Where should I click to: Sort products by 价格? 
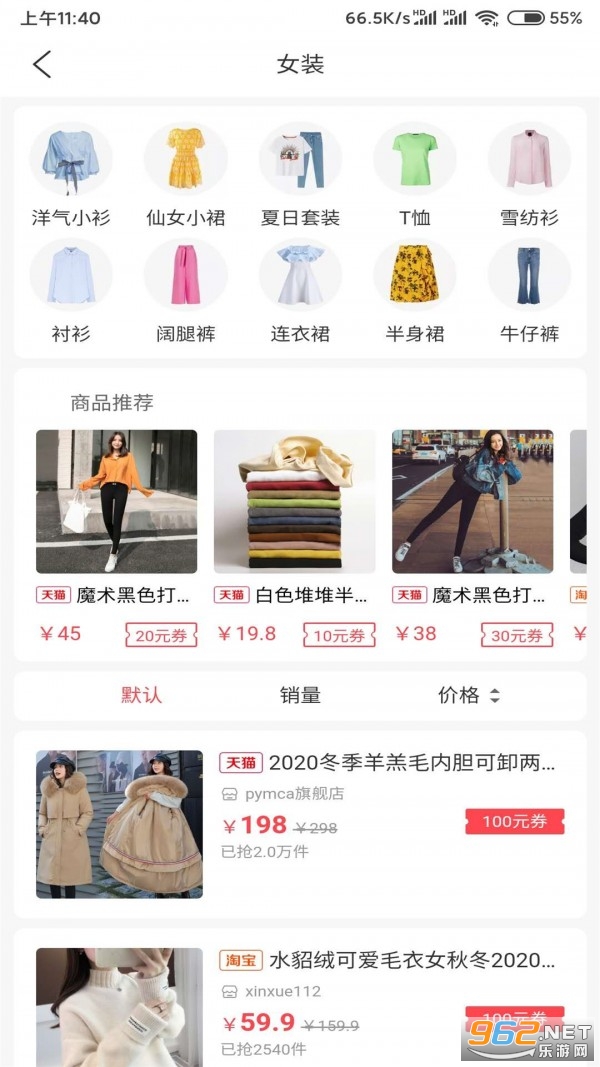pos(468,696)
